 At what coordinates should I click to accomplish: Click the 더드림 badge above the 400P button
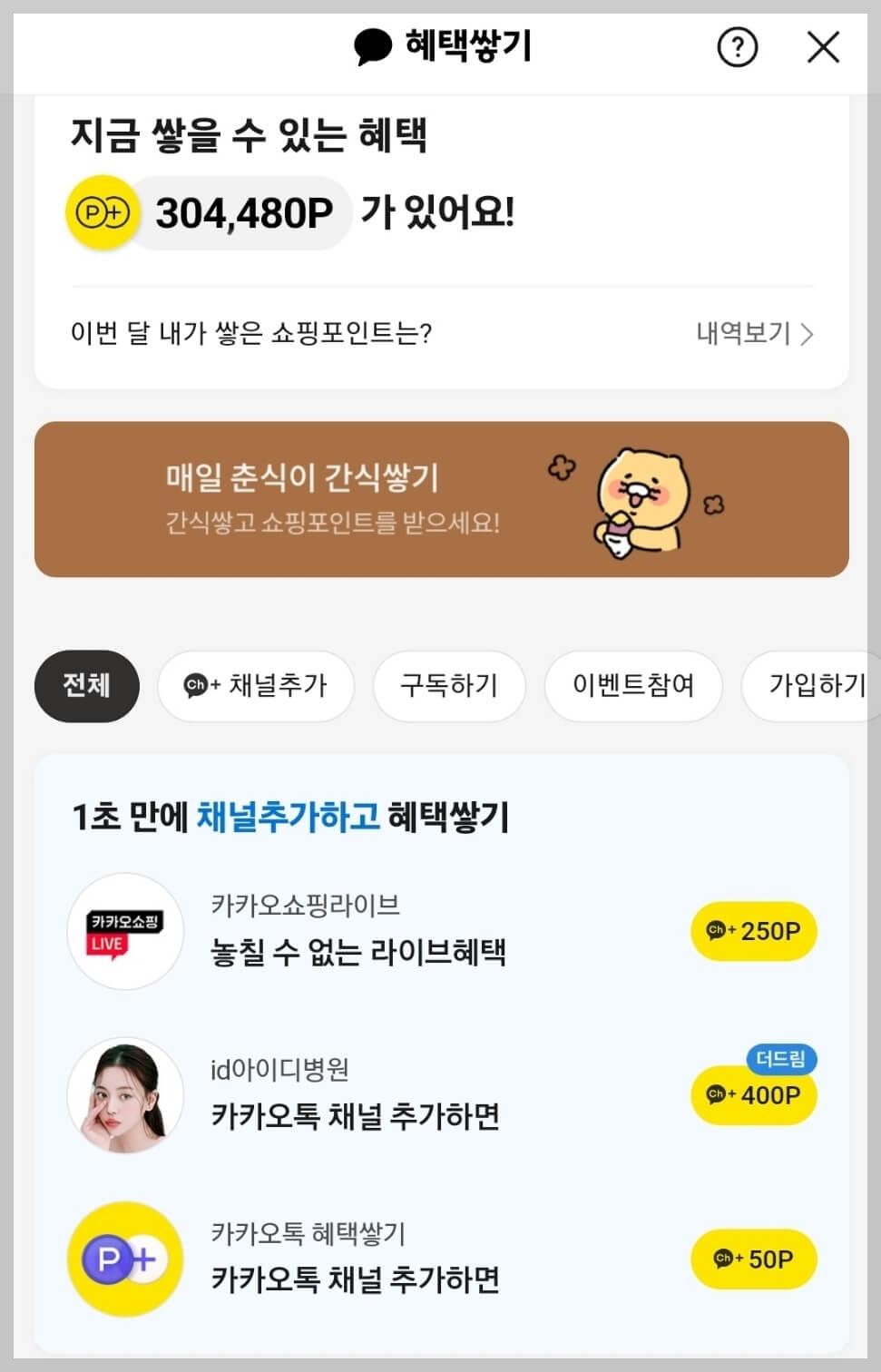tap(782, 1058)
